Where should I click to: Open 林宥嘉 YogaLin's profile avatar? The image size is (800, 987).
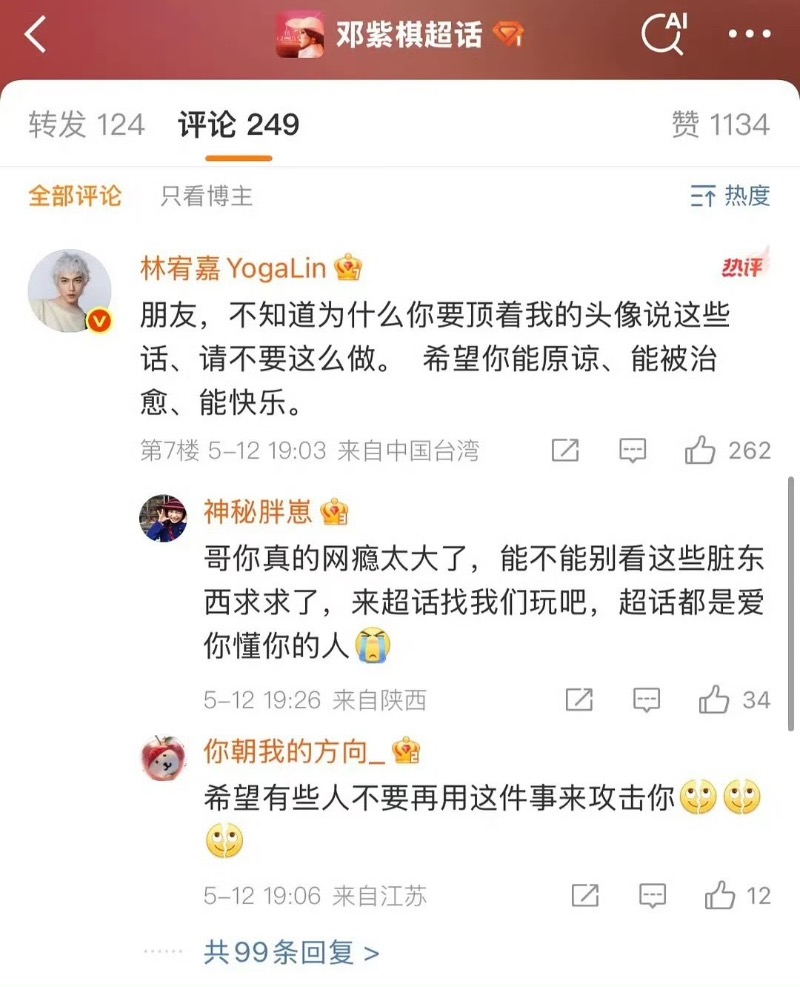(69, 290)
